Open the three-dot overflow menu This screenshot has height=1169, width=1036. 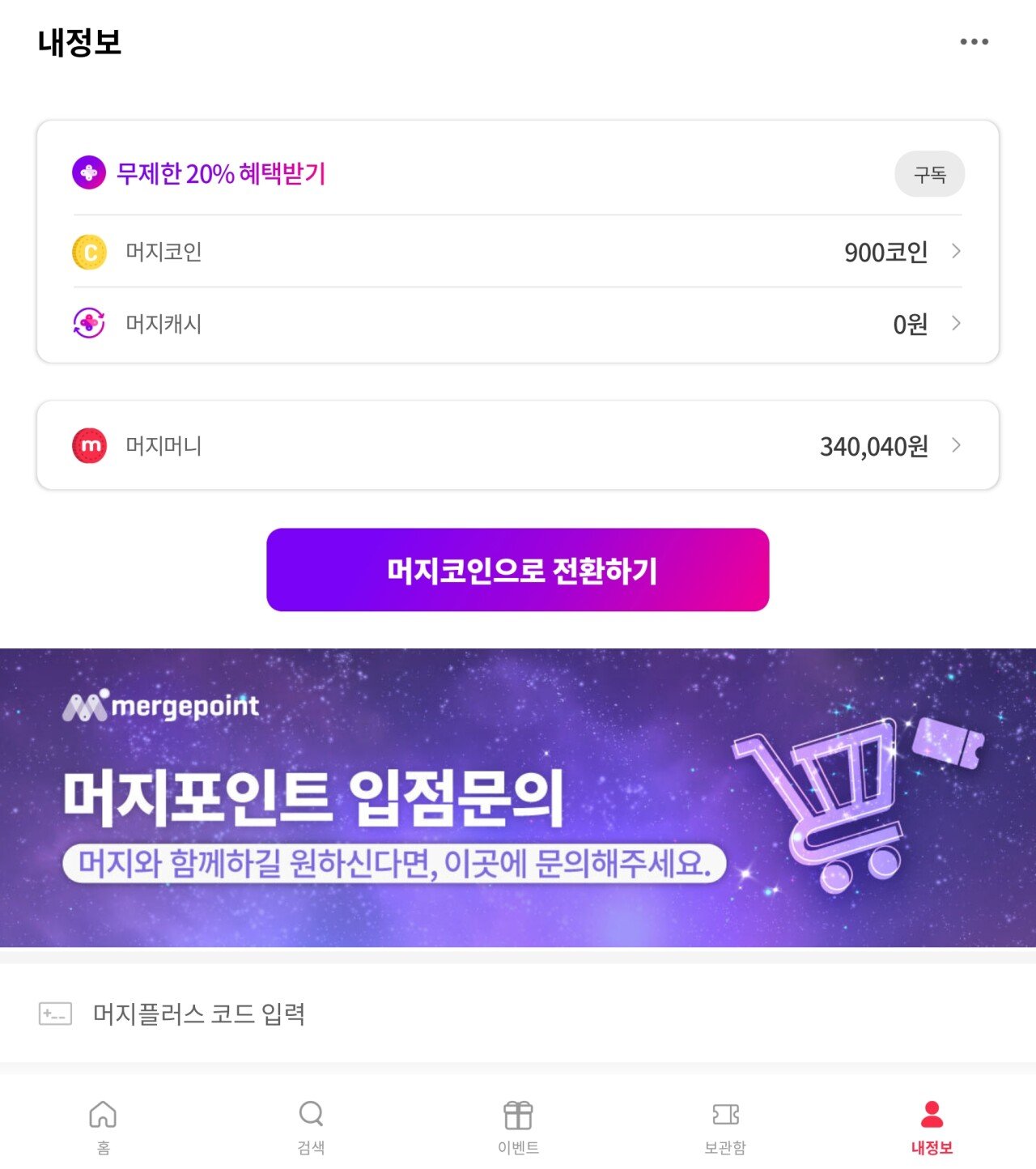point(974,41)
